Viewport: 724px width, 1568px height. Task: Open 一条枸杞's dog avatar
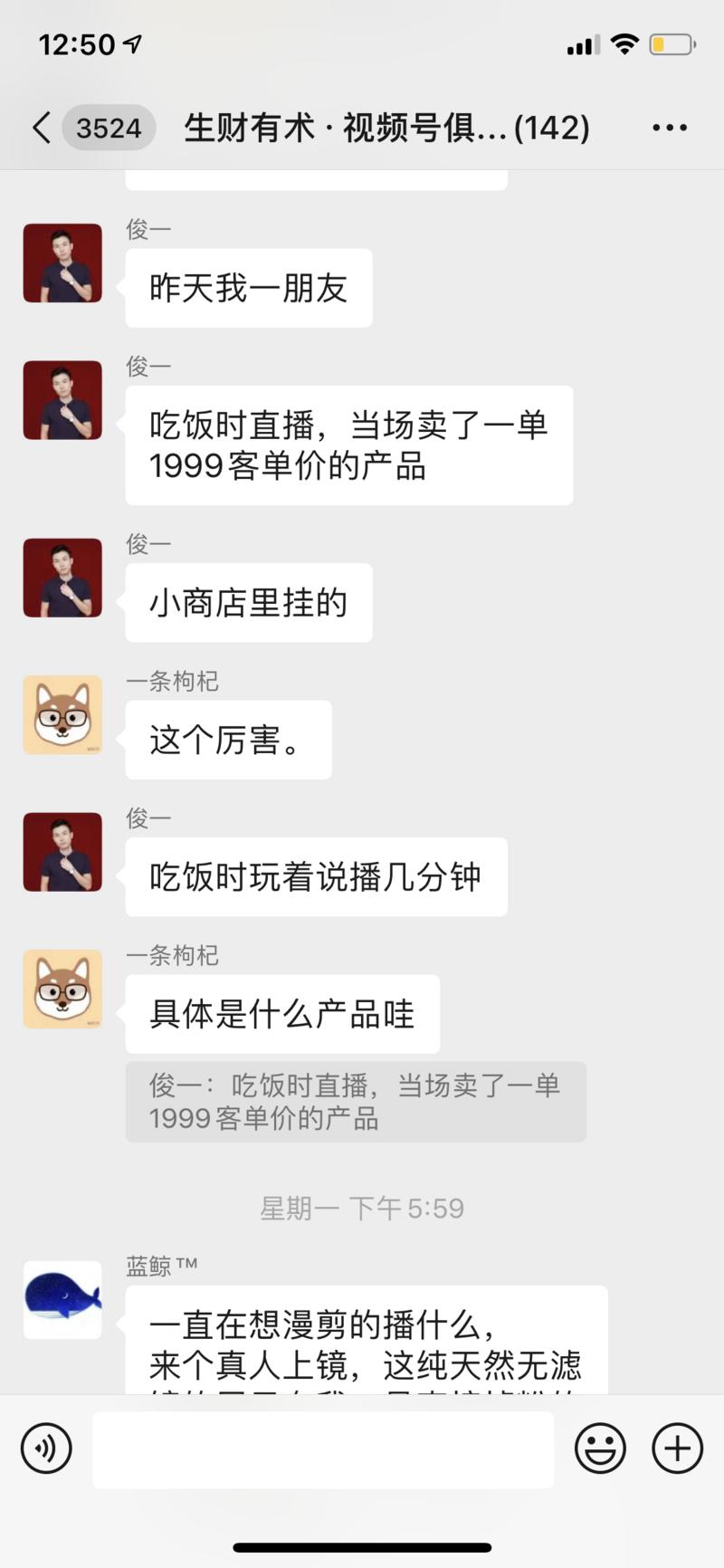tap(62, 715)
